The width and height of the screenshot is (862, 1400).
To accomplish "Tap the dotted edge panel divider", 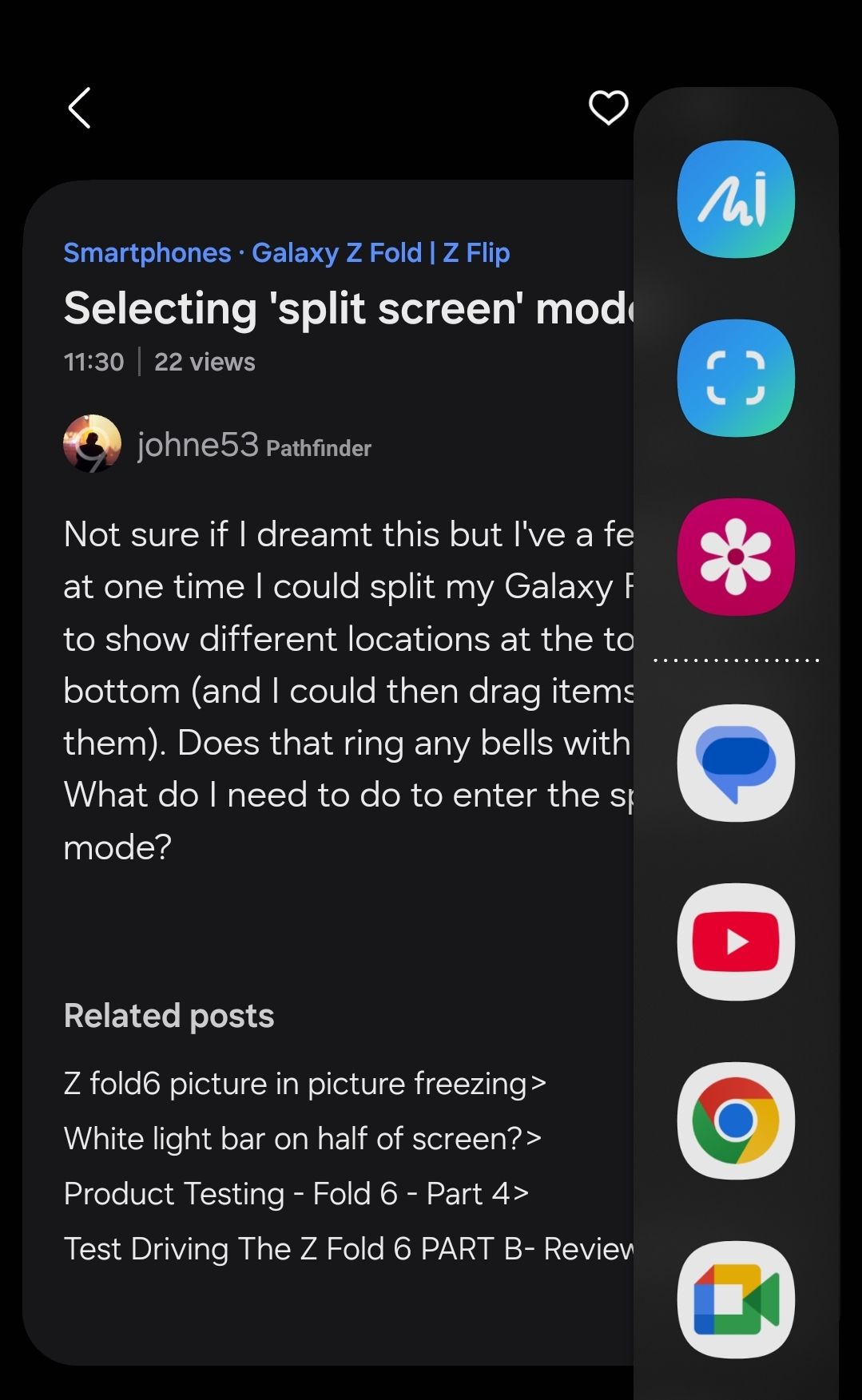I will point(736,660).
